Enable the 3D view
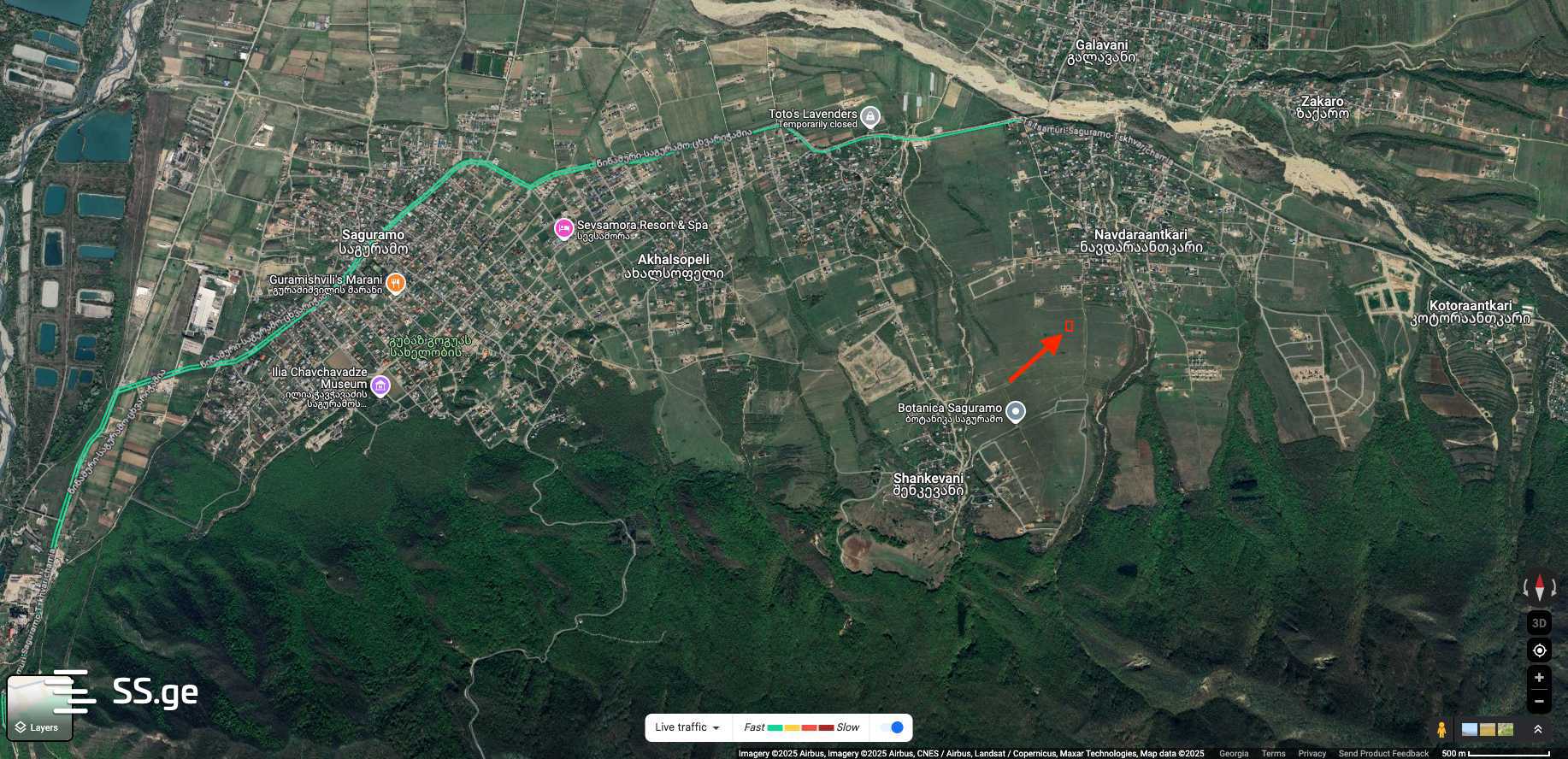This screenshot has height=759, width=1568. 1539,623
